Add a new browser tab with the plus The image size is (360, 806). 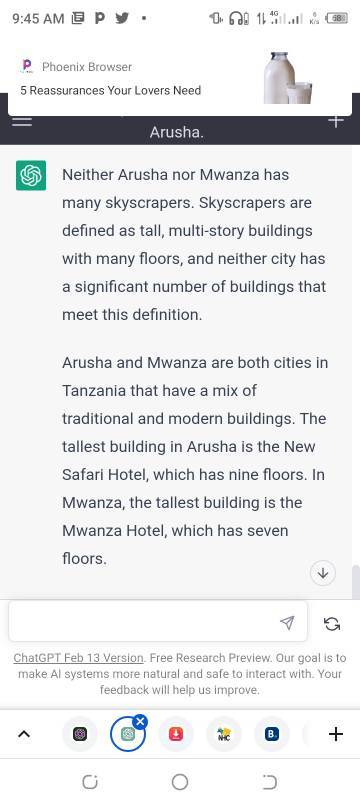tap(335, 735)
